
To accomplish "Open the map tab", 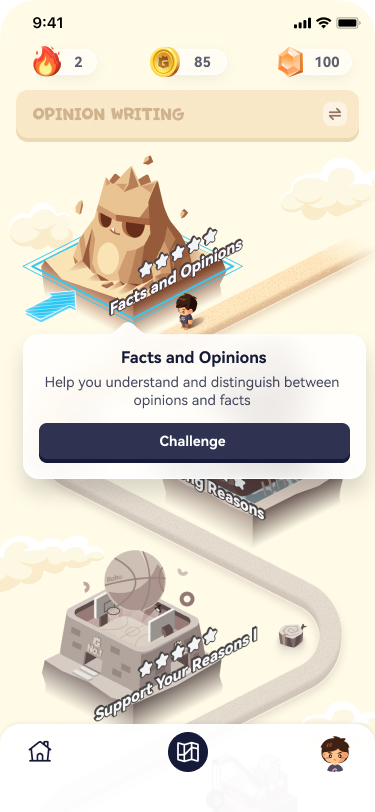I will [188, 752].
